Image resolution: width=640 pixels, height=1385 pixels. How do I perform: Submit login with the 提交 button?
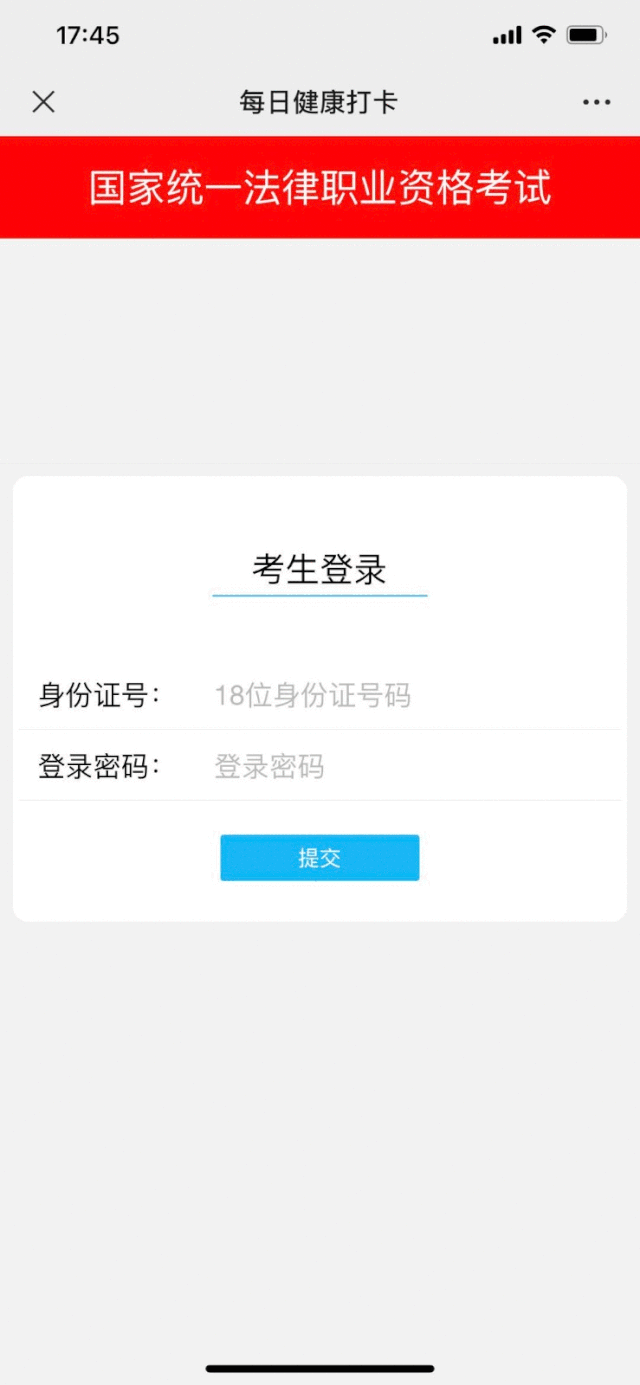319,858
